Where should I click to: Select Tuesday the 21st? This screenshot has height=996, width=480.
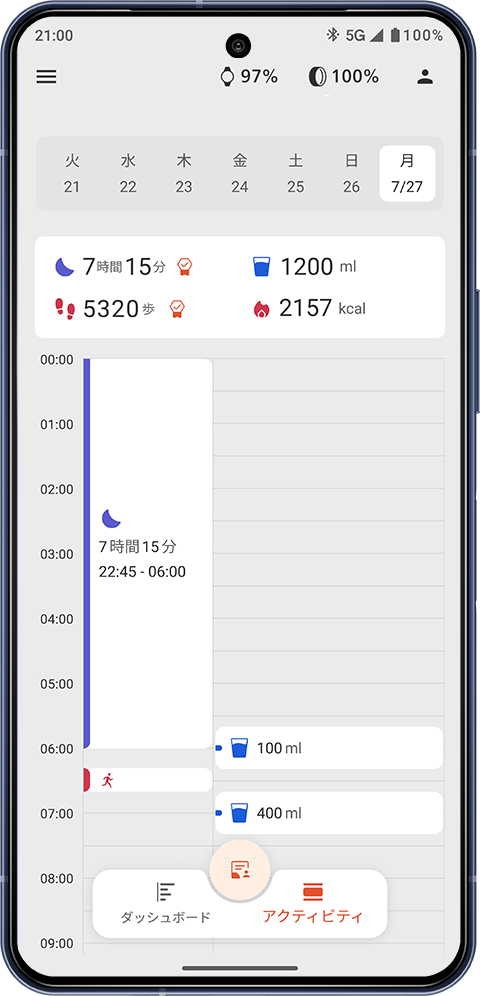pyautogui.click(x=72, y=173)
